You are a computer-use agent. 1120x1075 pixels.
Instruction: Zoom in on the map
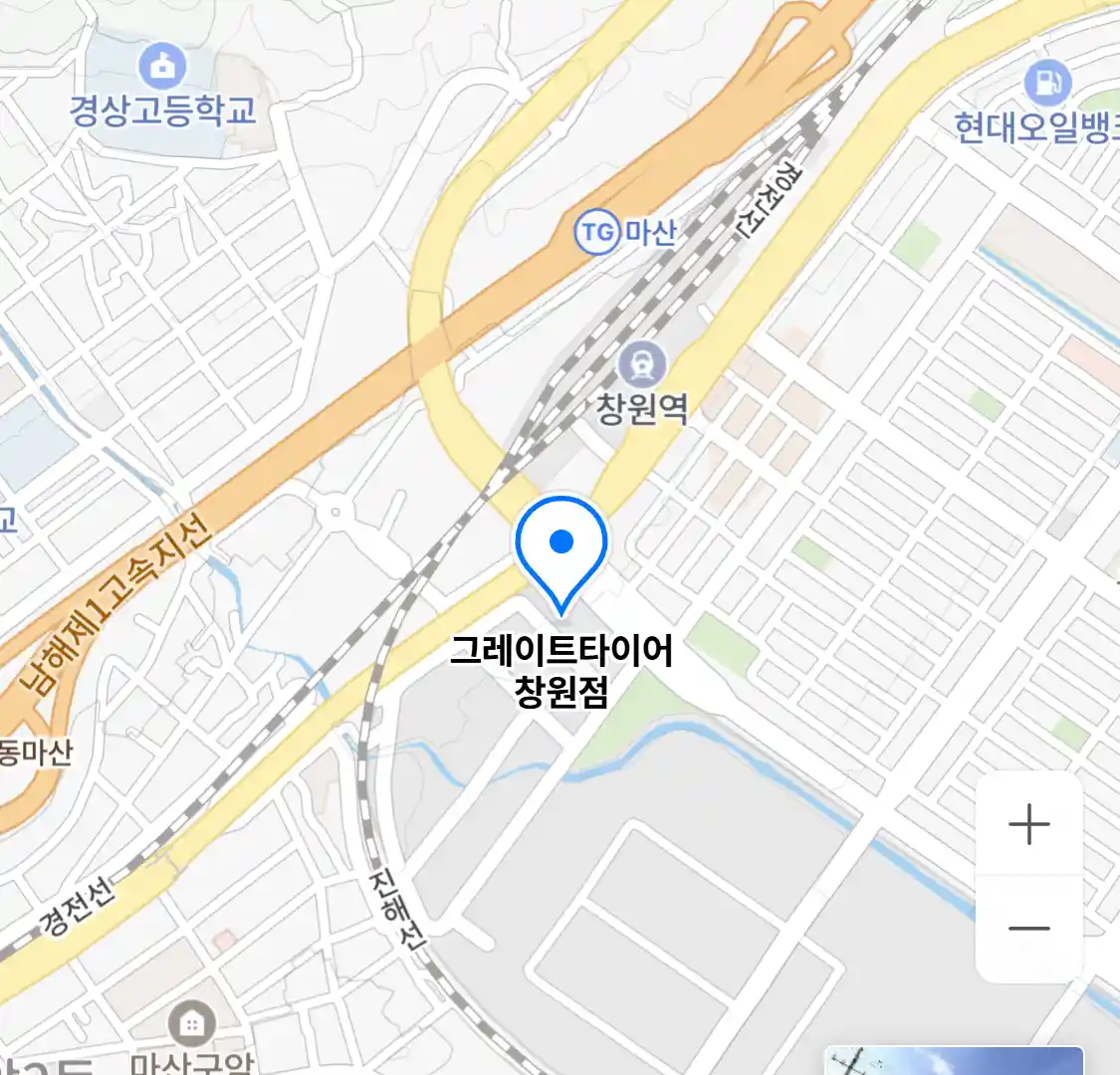tap(1028, 824)
